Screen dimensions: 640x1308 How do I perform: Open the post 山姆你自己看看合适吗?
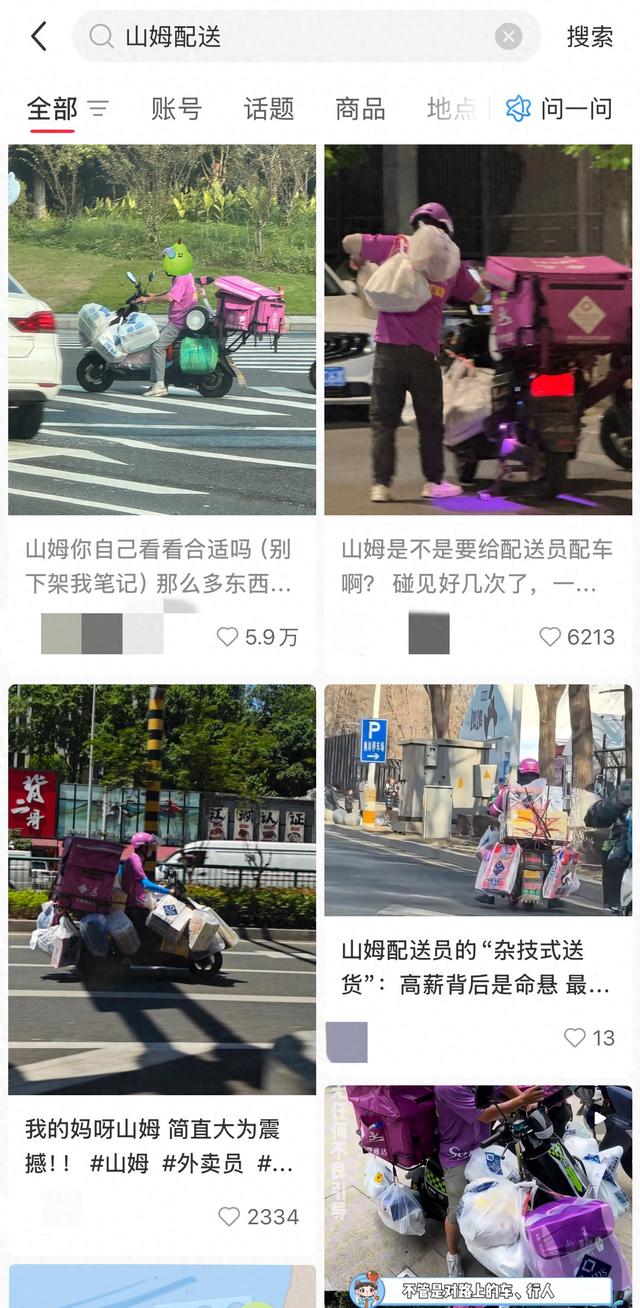[159, 566]
